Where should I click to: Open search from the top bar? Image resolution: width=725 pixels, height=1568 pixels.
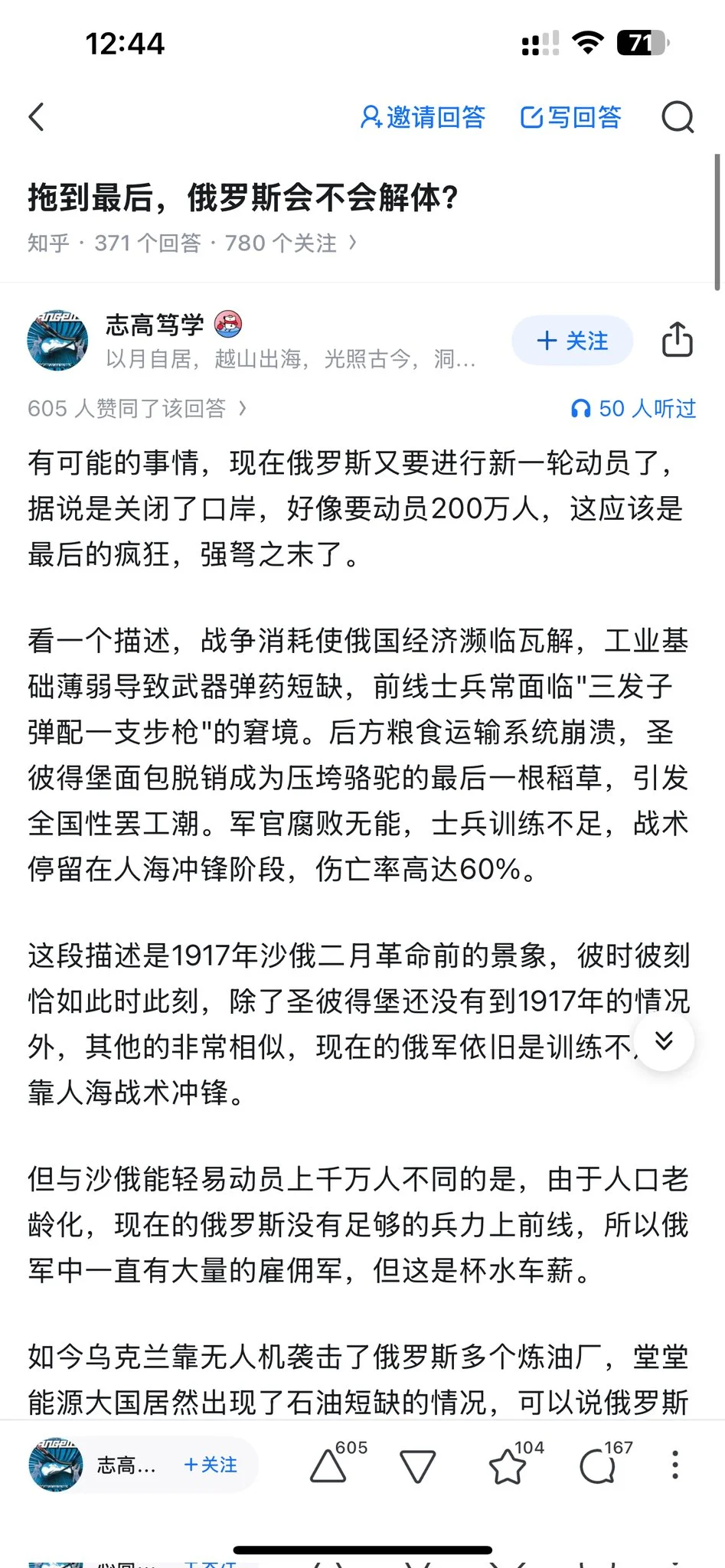(678, 117)
